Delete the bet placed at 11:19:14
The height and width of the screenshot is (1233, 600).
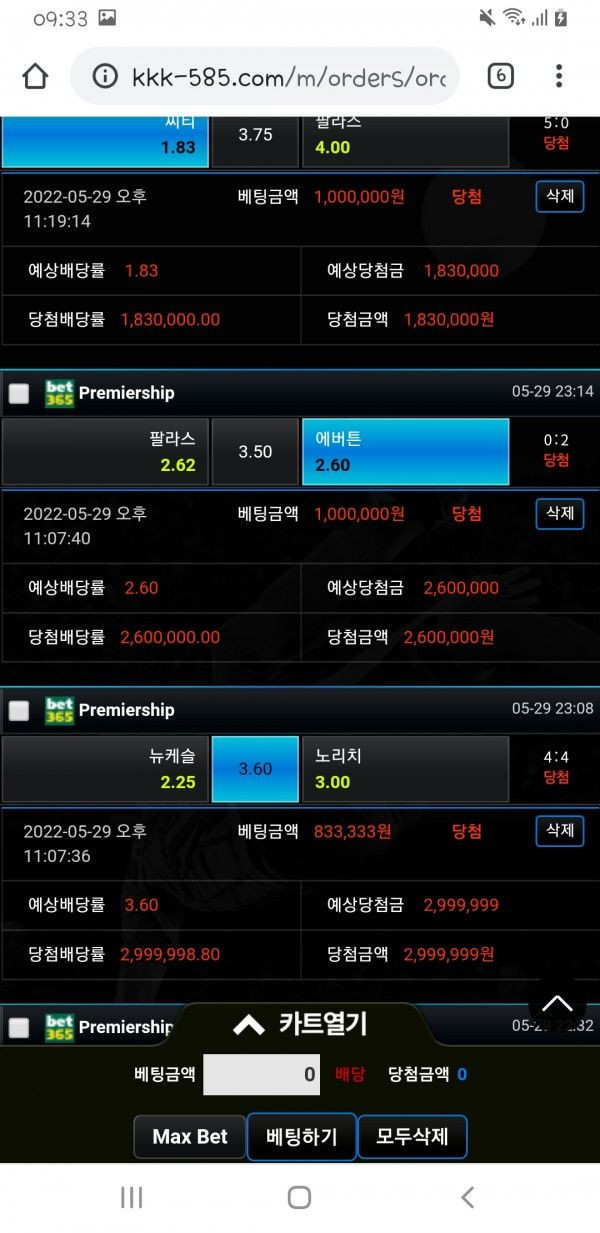pyautogui.click(x=559, y=196)
